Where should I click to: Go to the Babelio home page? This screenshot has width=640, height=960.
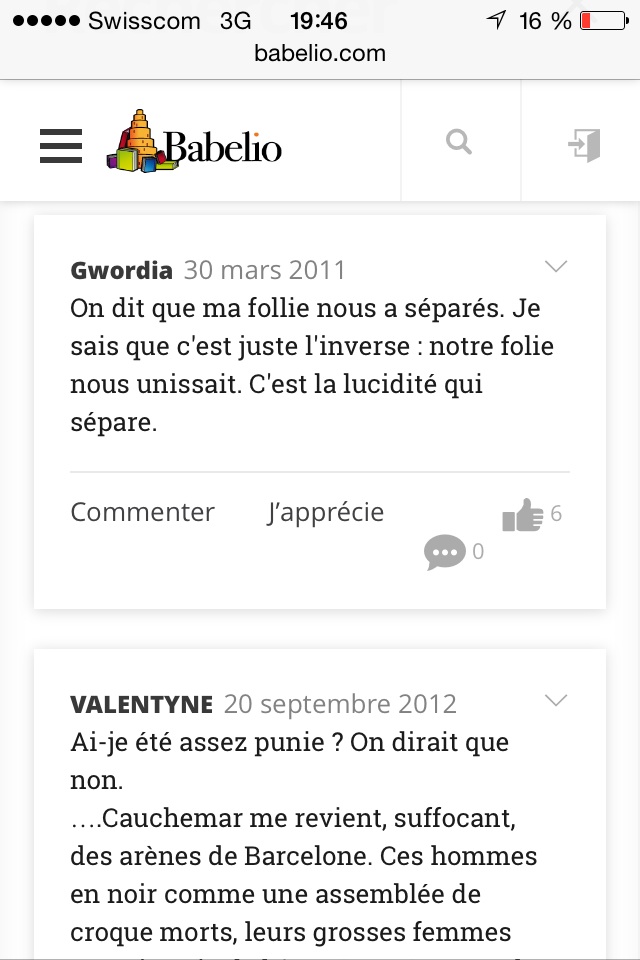pyautogui.click(x=195, y=145)
